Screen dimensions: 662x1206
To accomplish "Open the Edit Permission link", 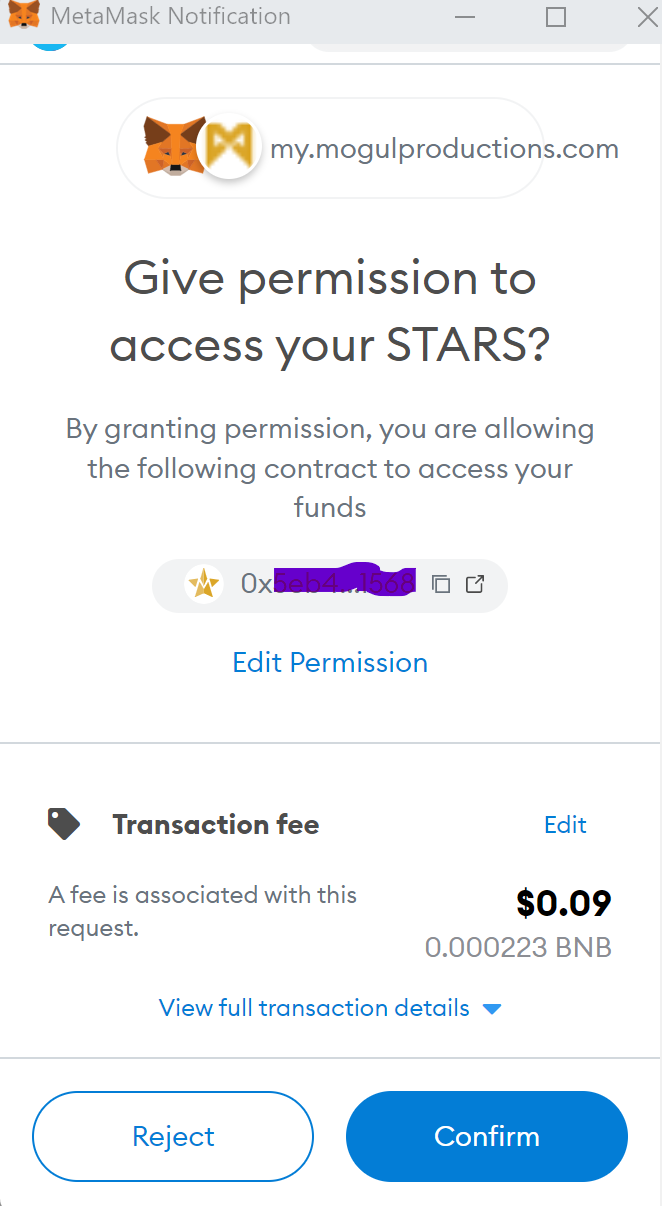I will (330, 662).
